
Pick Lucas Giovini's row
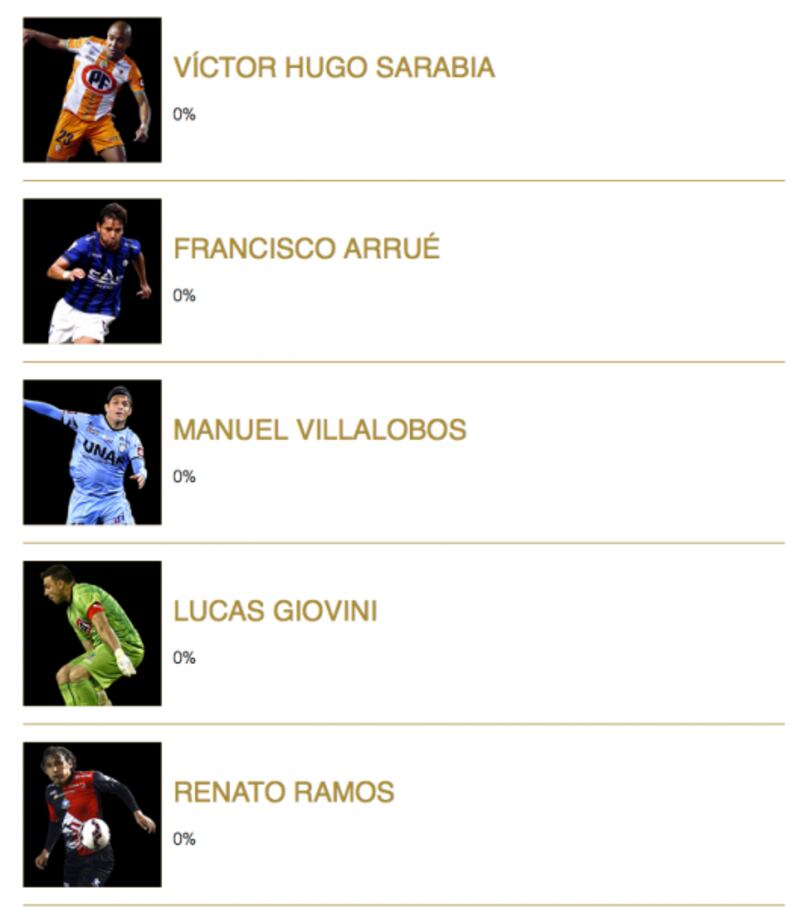click(275, 611)
